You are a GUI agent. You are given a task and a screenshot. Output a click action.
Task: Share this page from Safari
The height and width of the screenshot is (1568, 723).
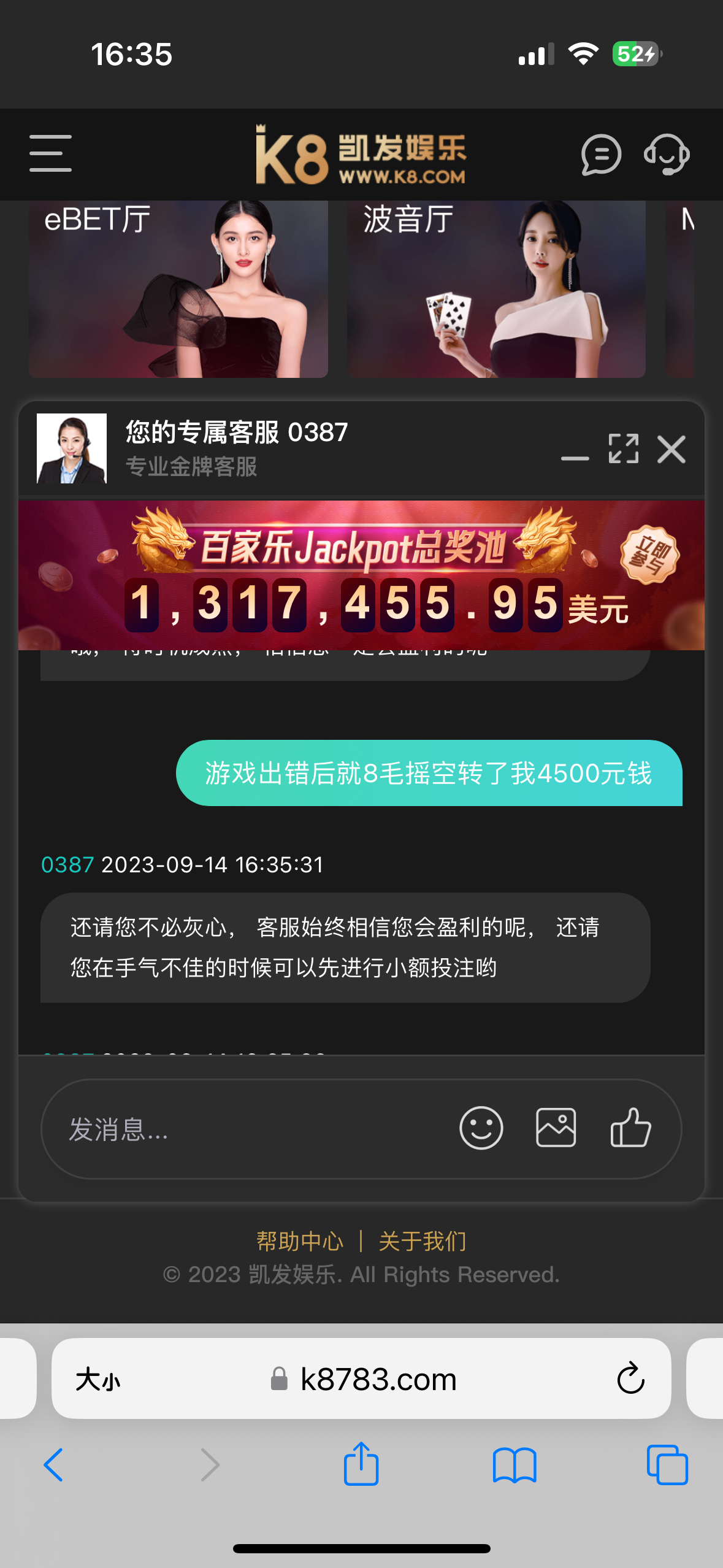pos(361,1464)
